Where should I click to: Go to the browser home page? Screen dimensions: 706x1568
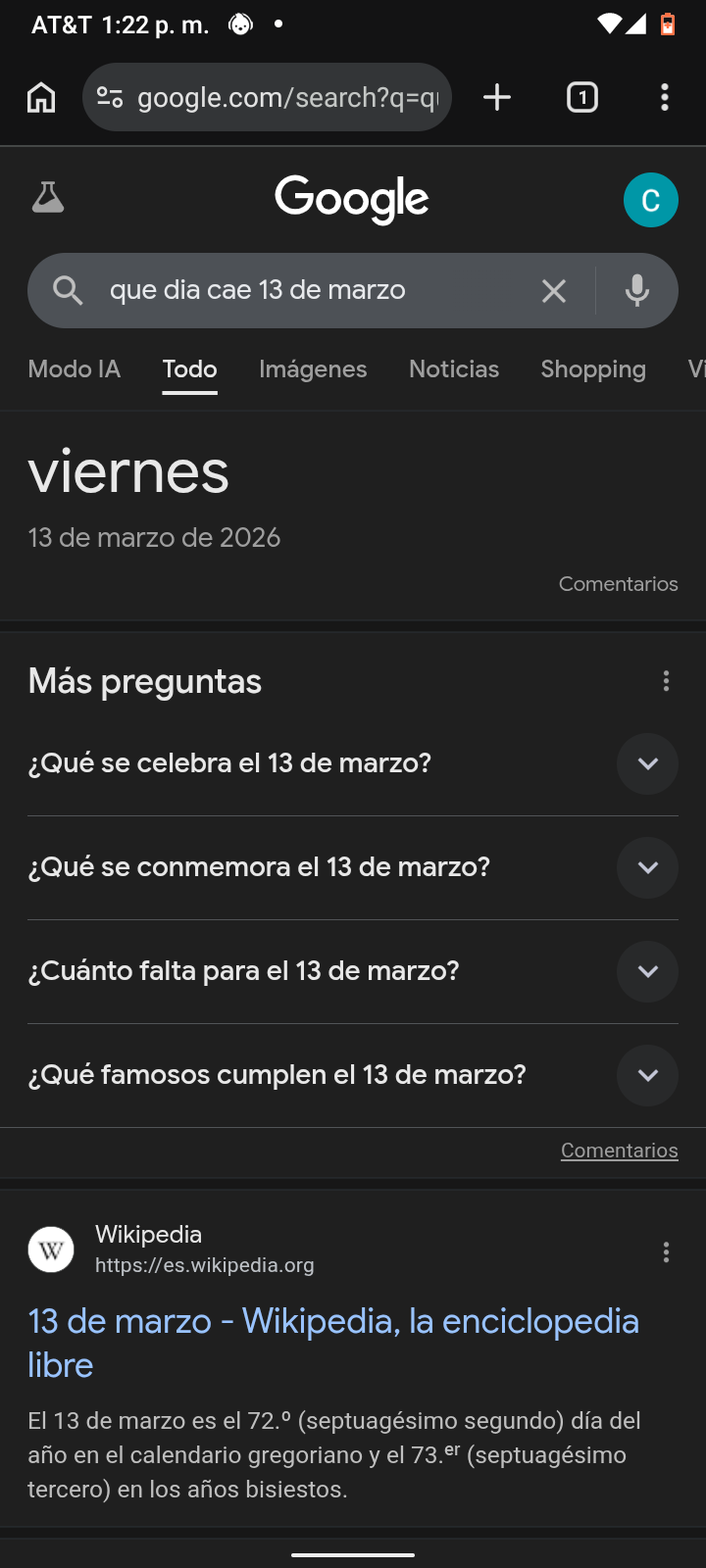[x=41, y=98]
